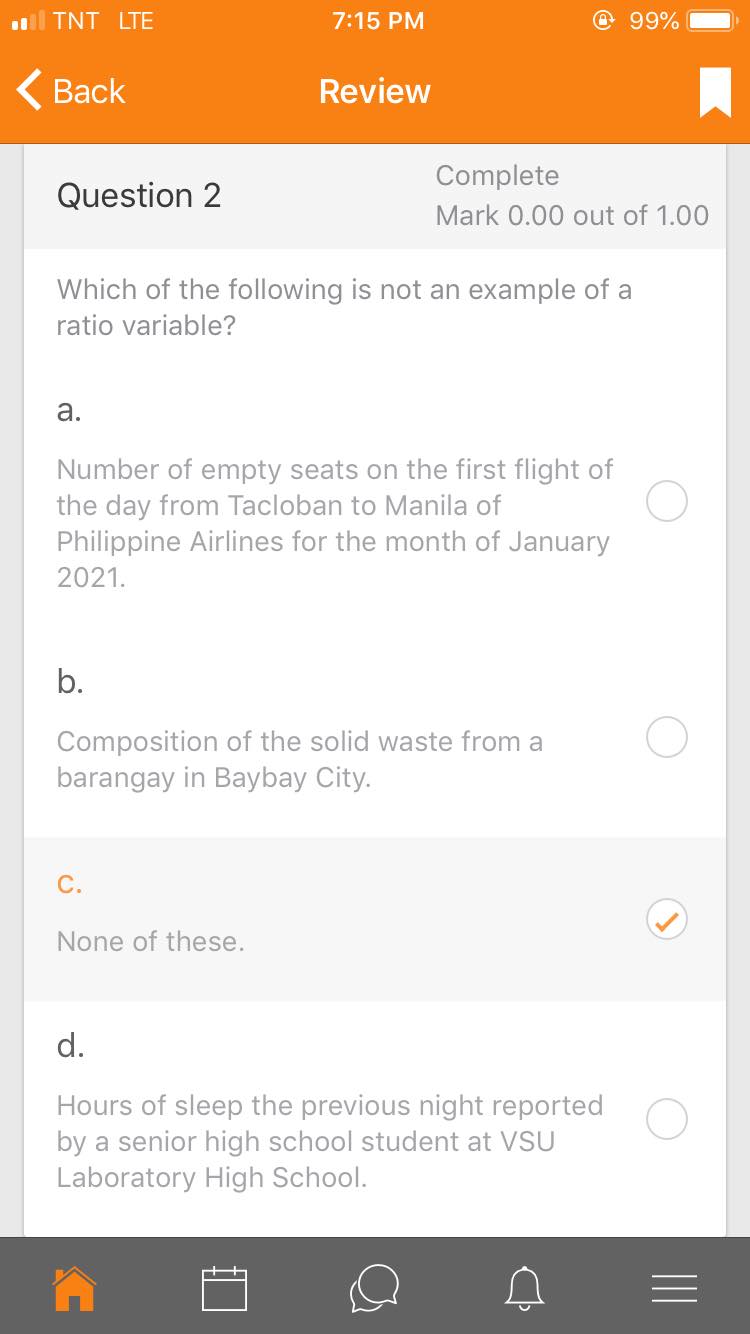The image size is (750, 1334).
Task: View Notifications using the bell icon
Action: point(524,1288)
